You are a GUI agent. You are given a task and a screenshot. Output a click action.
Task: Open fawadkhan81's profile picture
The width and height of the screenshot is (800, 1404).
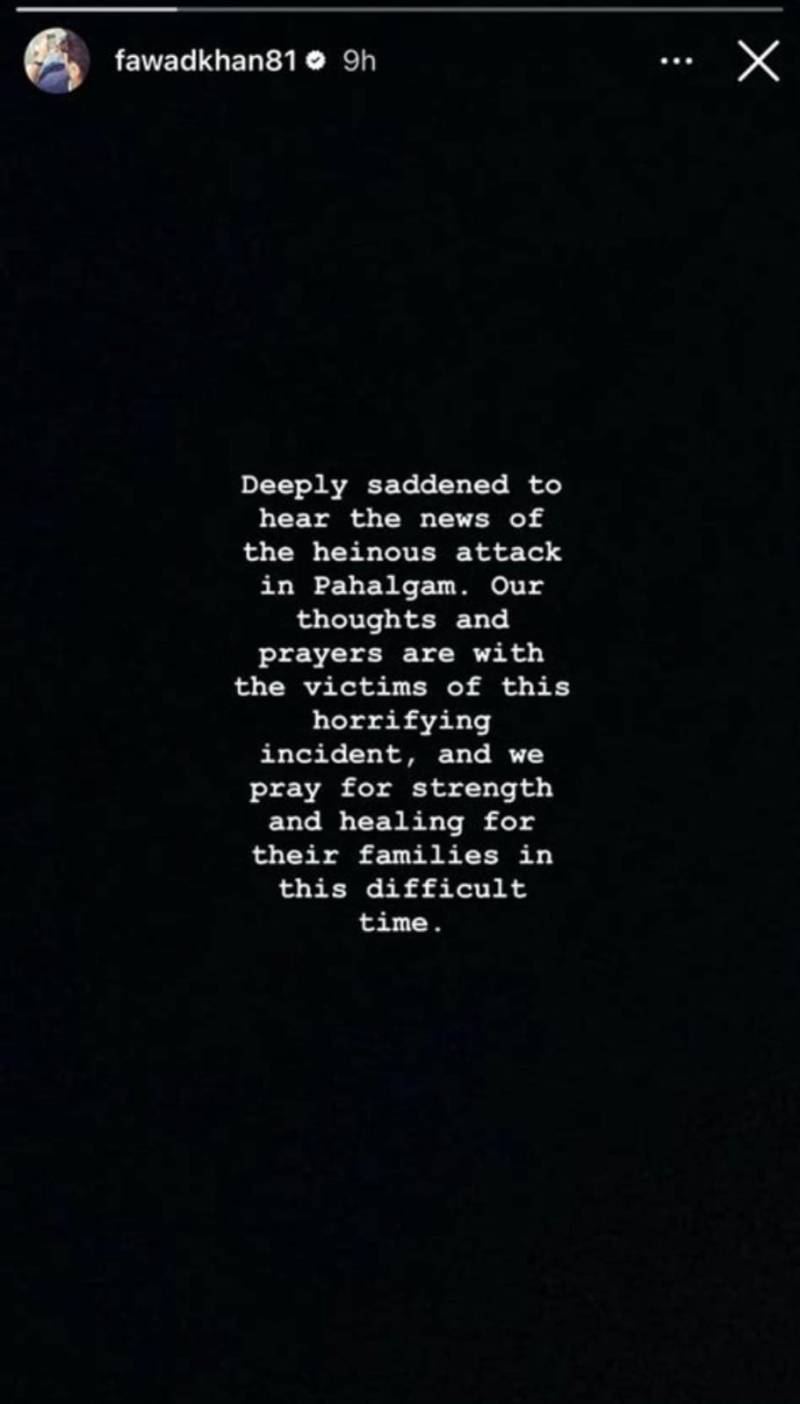point(57,60)
